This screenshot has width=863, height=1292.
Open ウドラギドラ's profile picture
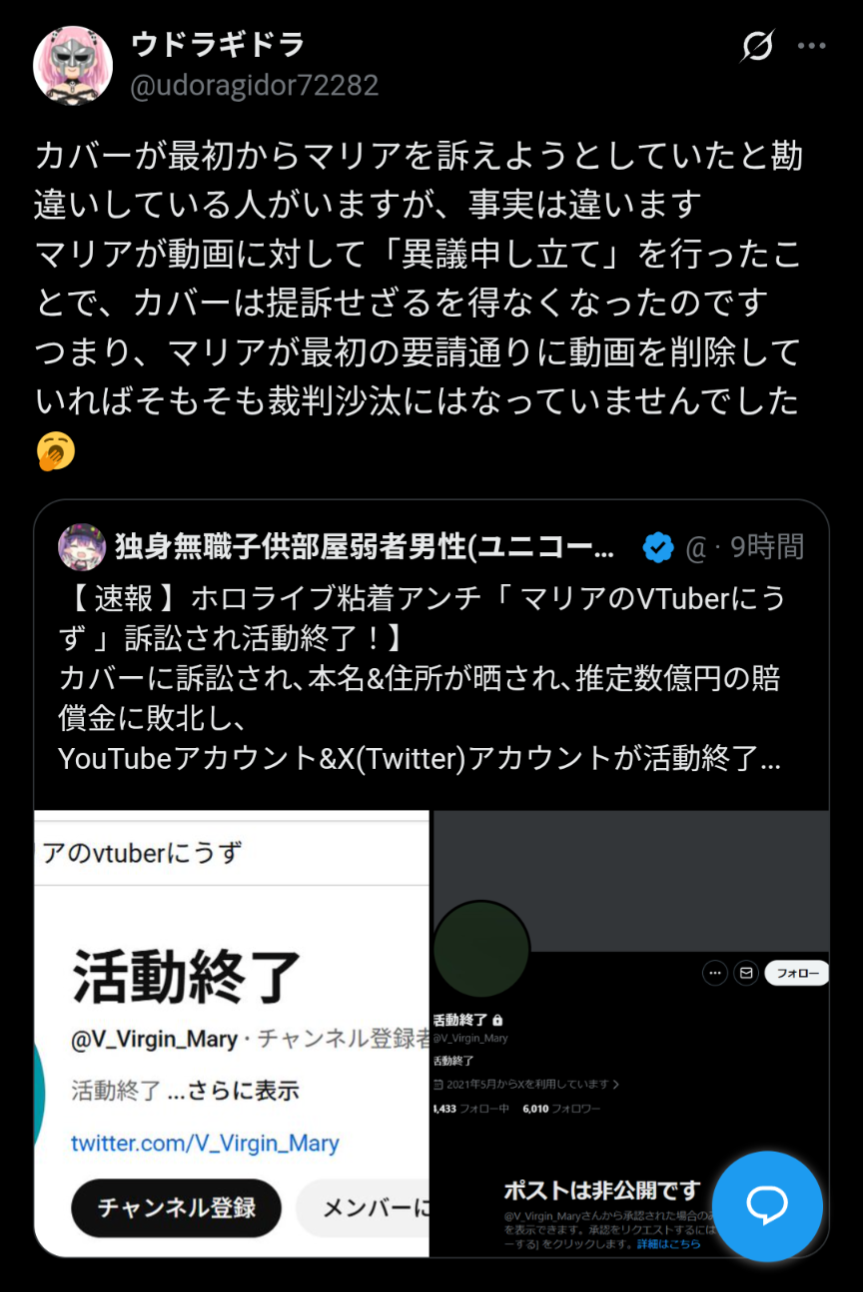73,65
